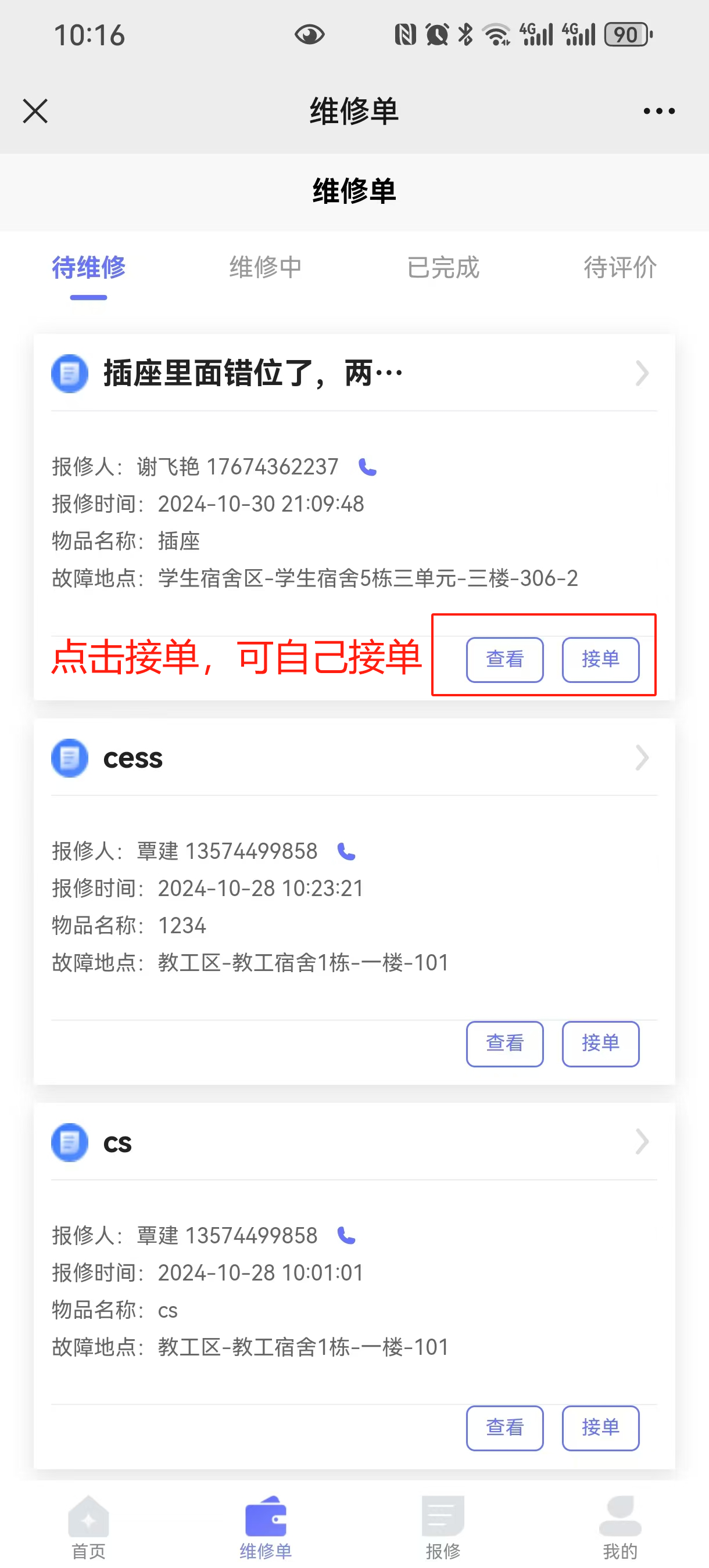Tap 查看 on the cs order
Viewport: 709px width, 1568px height.
504,1427
